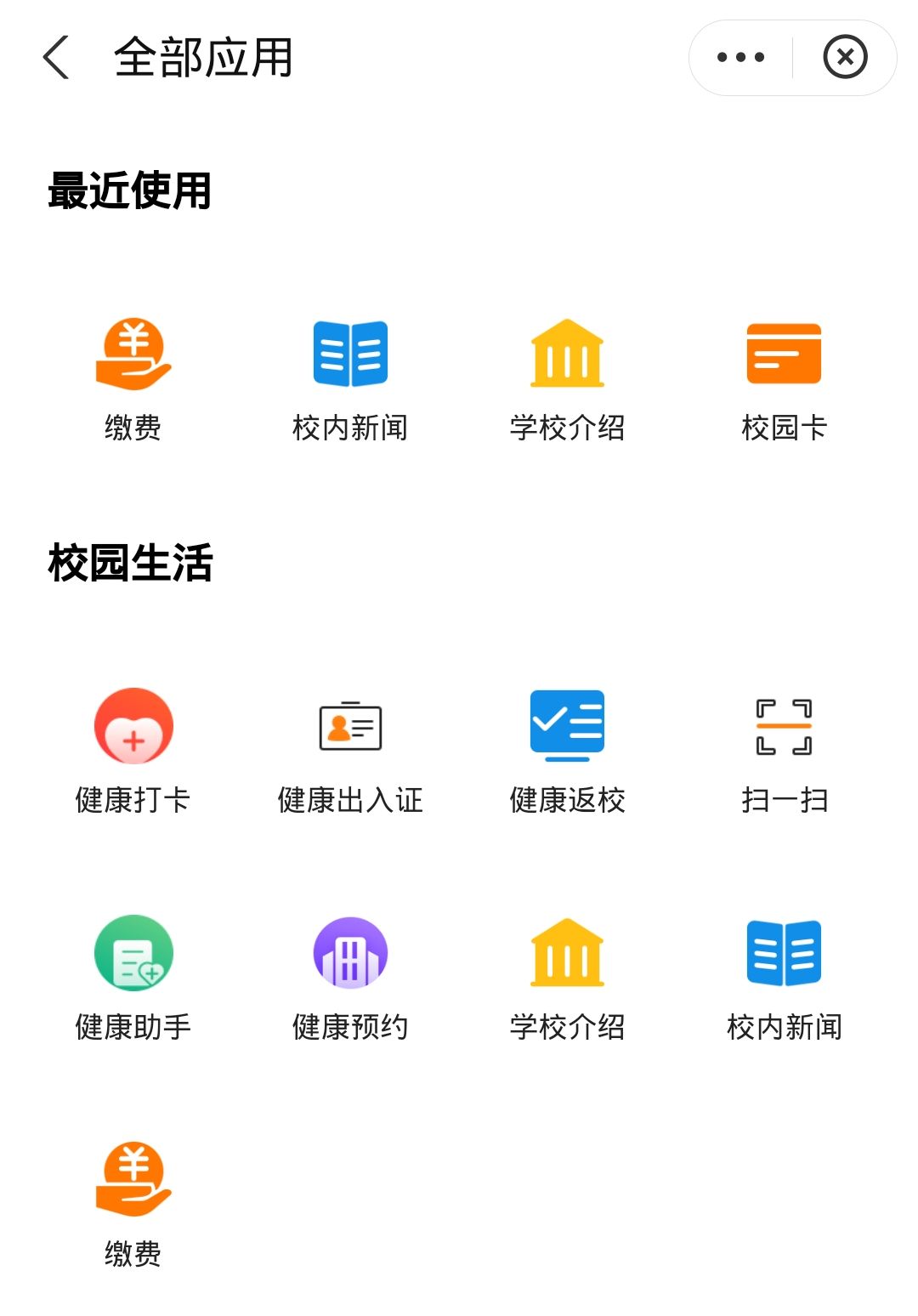Go back from the 全部应用 page
918x1316 pixels.
tap(56, 58)
